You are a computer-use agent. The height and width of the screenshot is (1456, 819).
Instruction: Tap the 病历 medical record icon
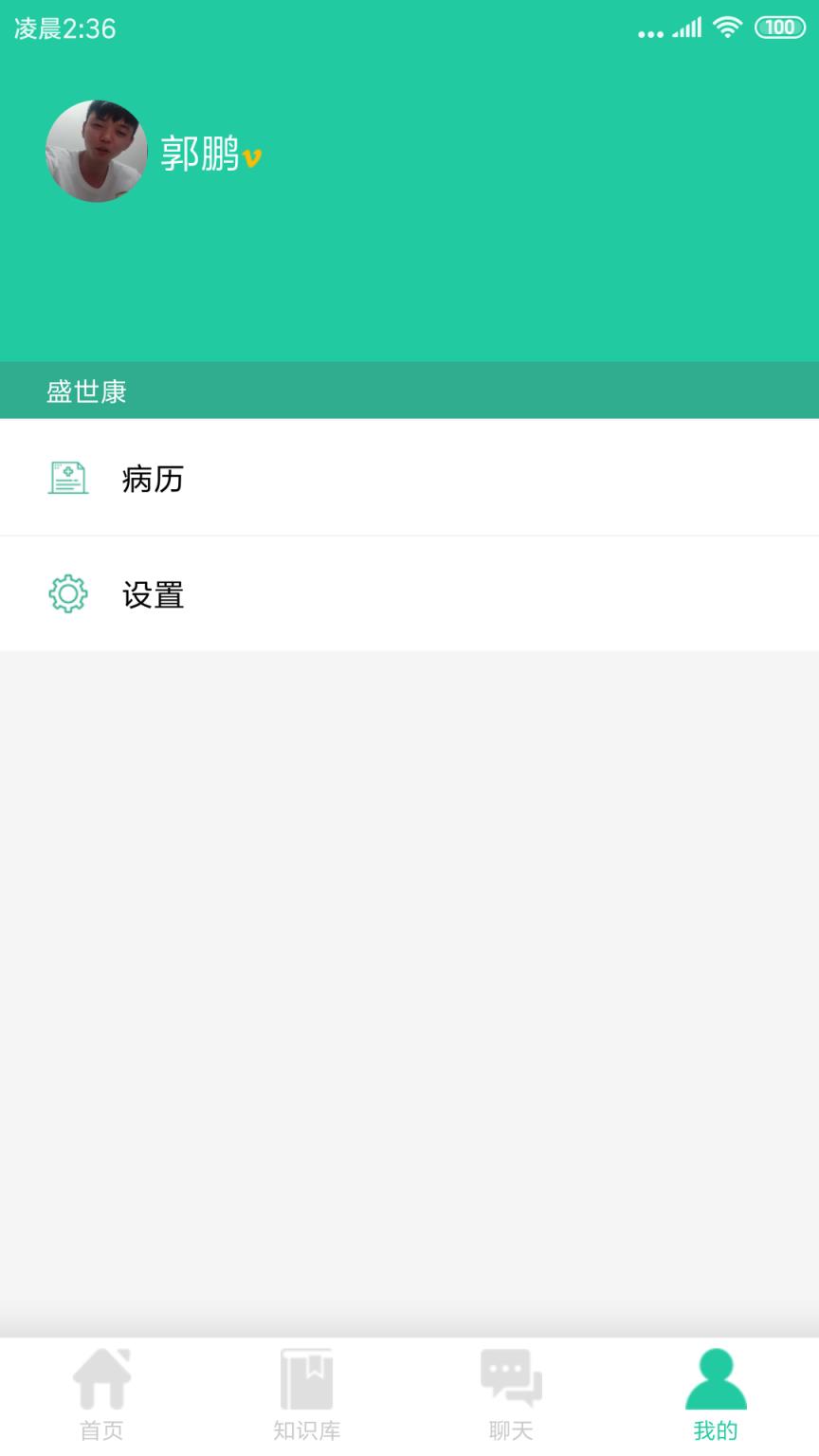pos(67,479)
